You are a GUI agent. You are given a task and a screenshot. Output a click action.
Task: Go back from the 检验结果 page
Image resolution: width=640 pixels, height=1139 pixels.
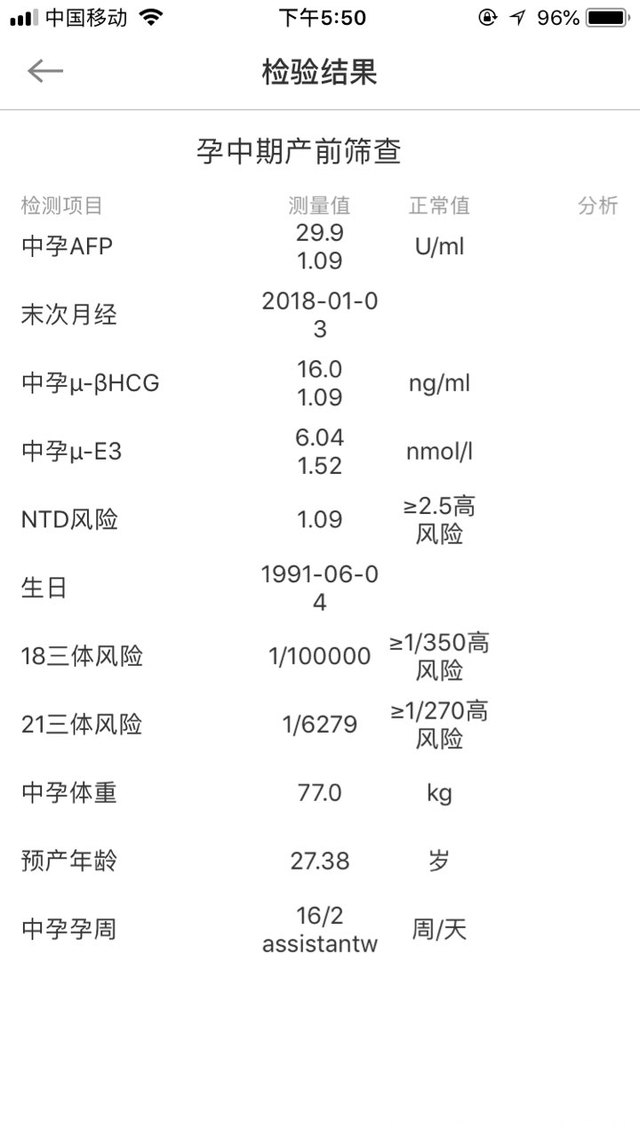[45, 72]
